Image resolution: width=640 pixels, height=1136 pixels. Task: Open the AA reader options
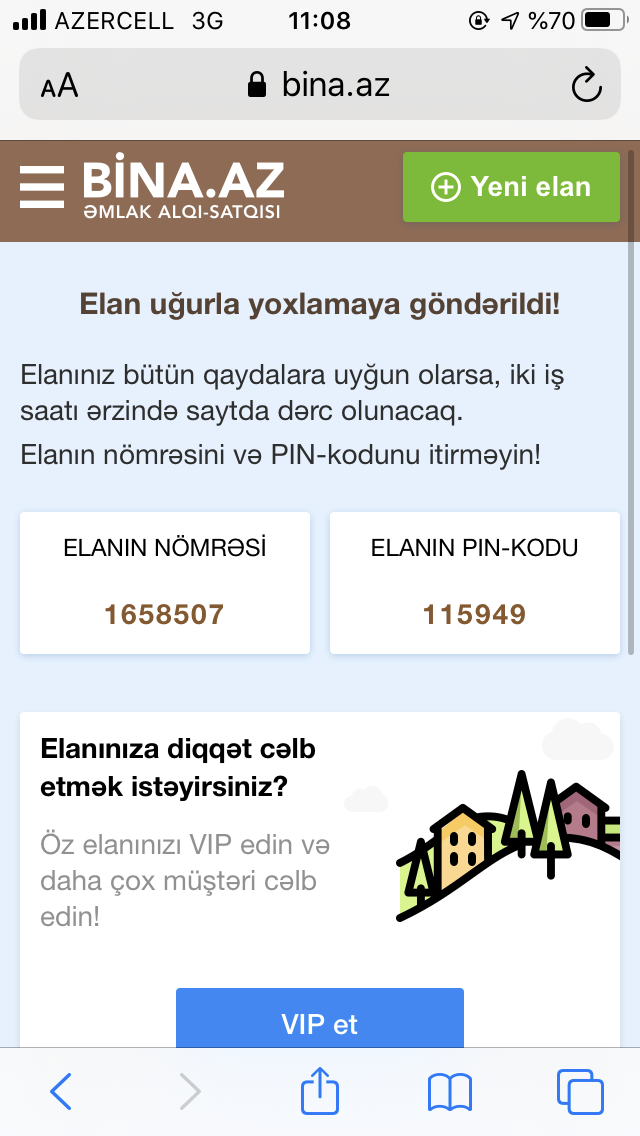59,86
